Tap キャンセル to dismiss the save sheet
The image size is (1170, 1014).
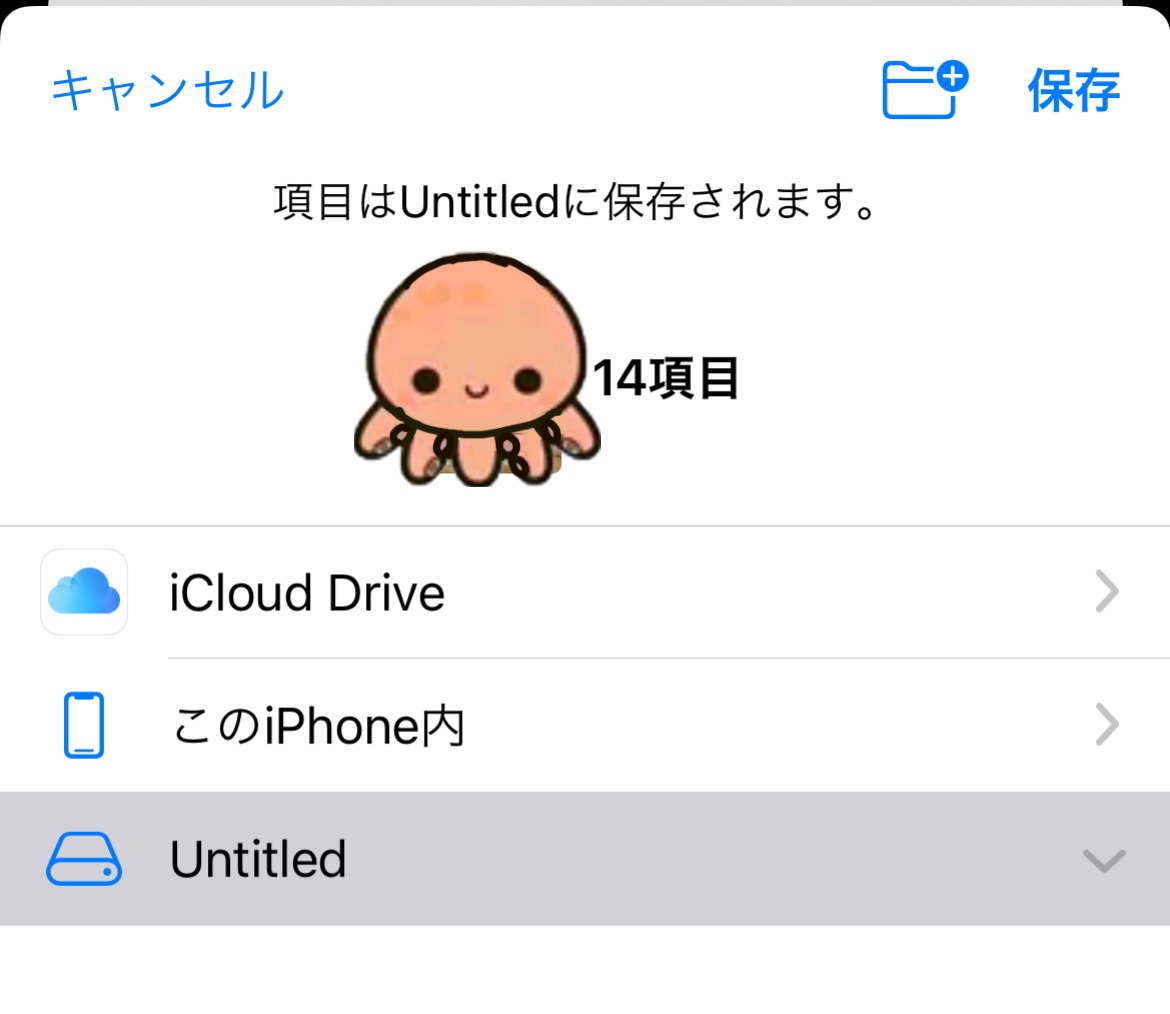167,91
